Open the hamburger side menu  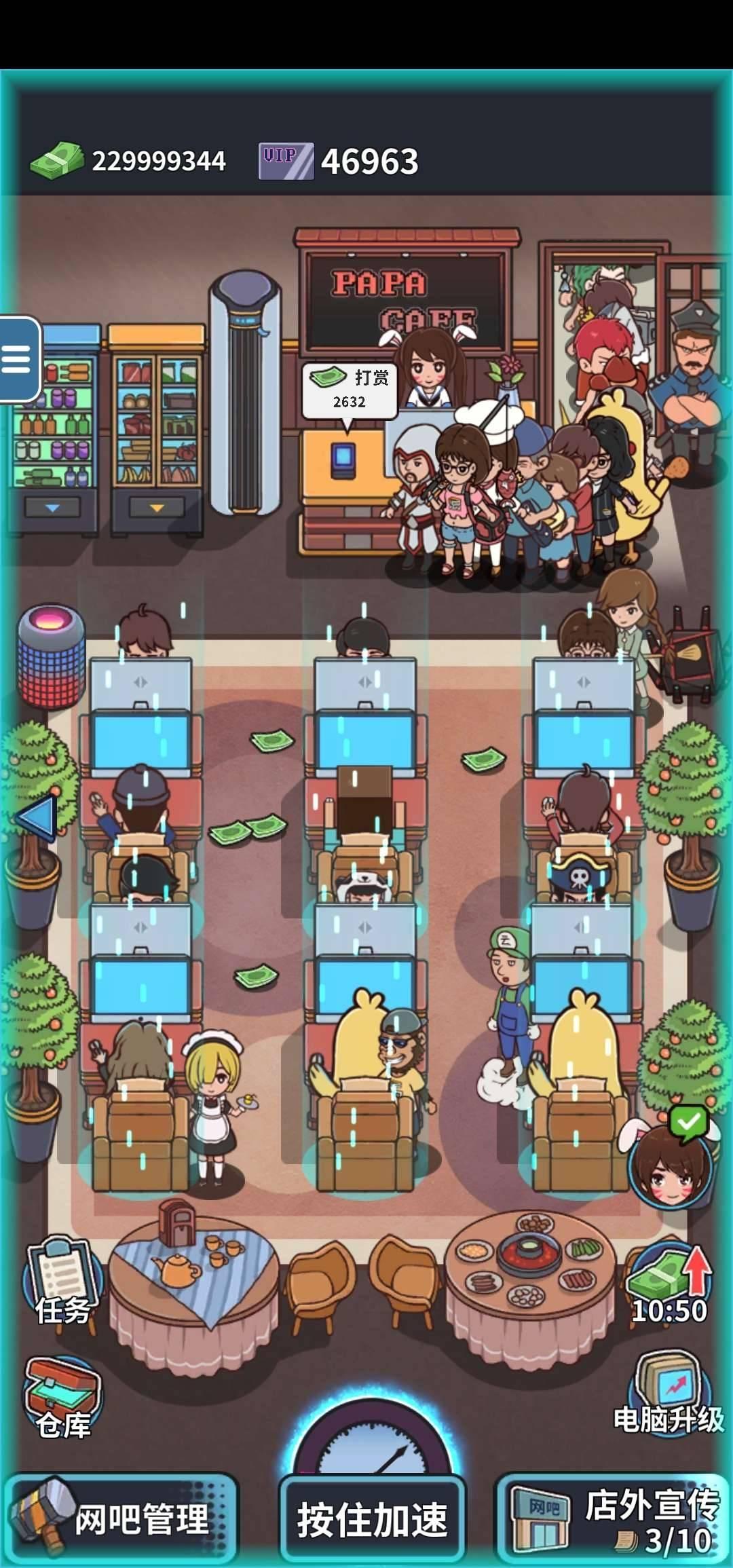point(17,358)
